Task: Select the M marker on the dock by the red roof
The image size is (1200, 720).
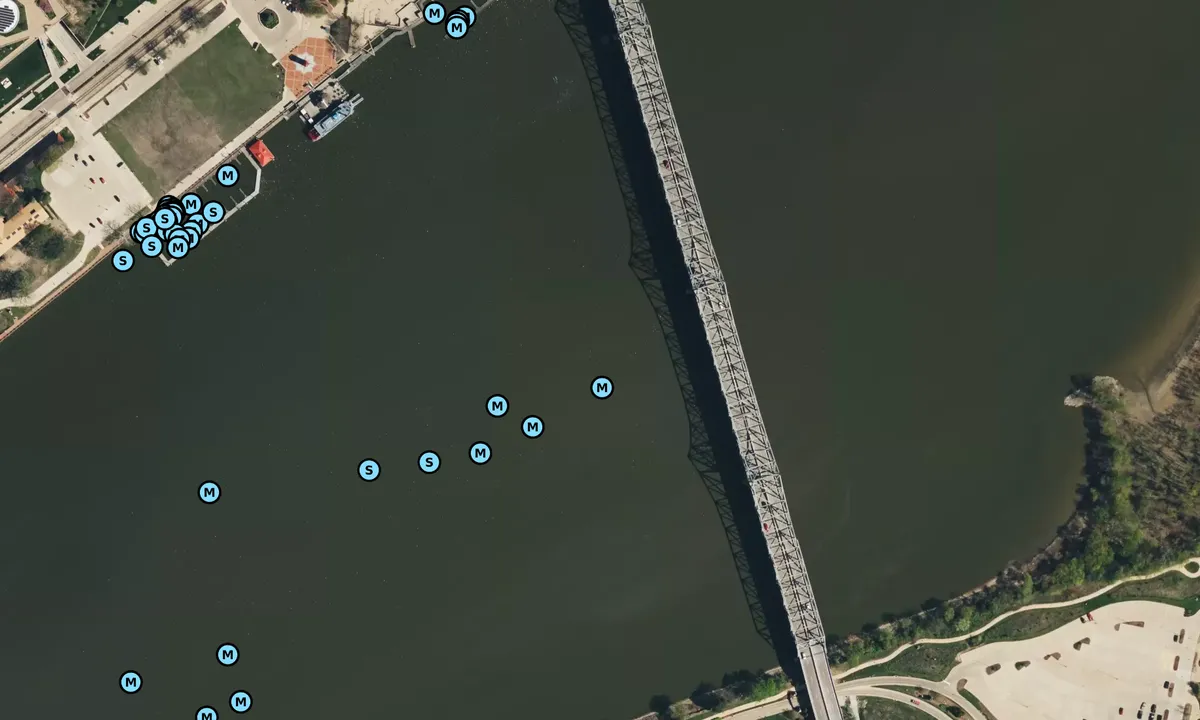Action: [228, 176]
